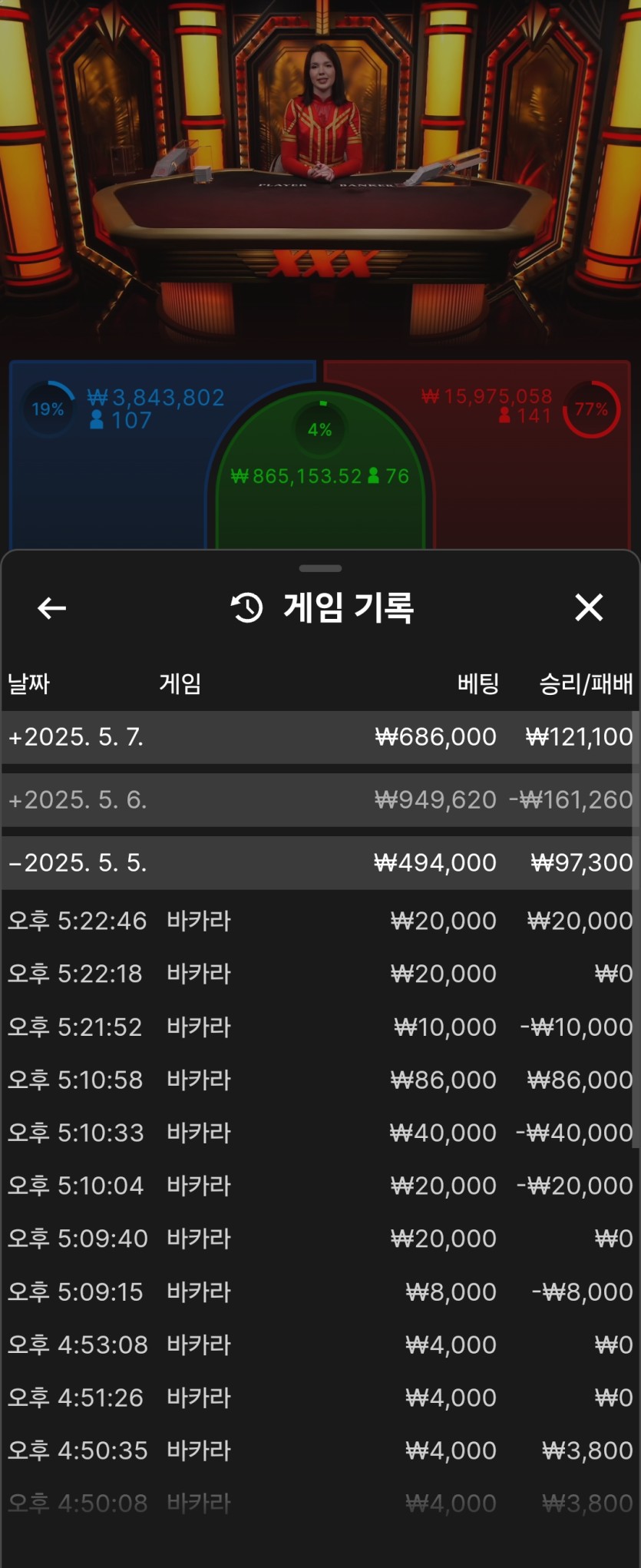Open the 오후 5:22:46 바카라 record
Image resolution: width=641 pixels, height=1568 pixels.
coord(319,921)
